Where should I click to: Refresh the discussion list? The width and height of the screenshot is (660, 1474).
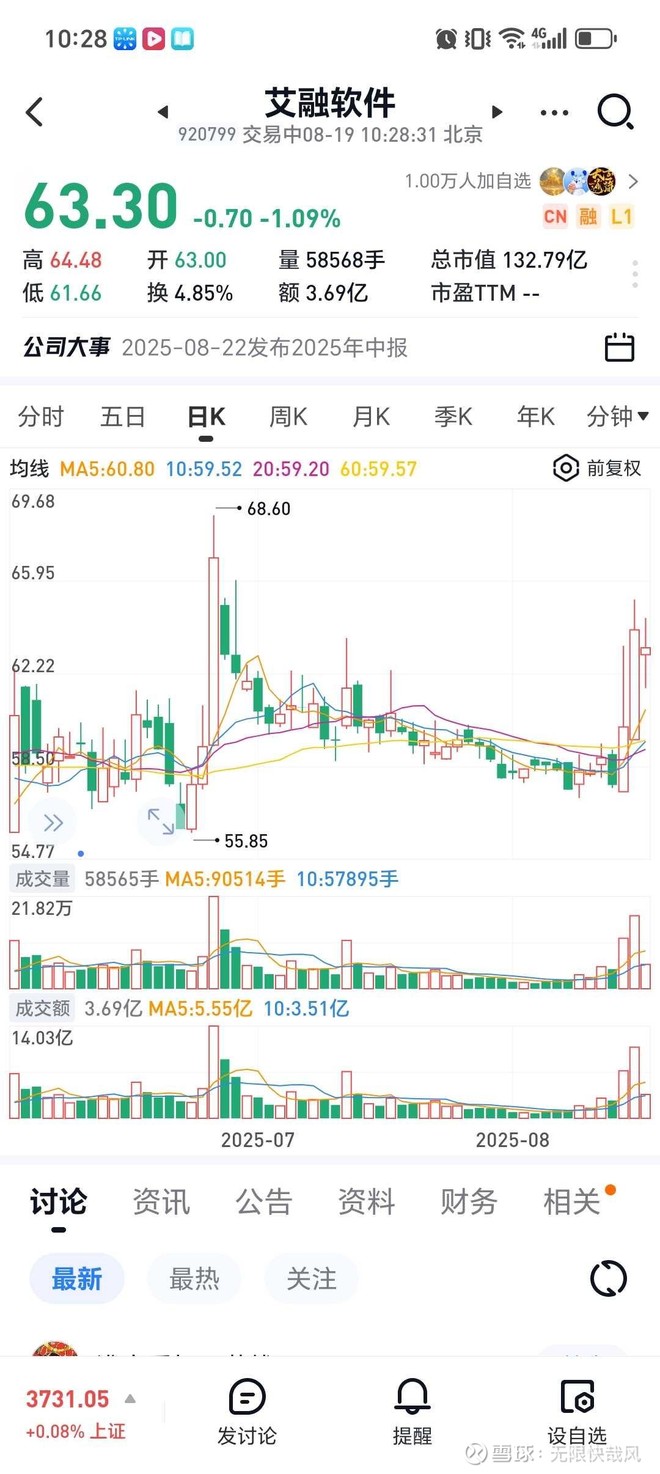tap(608, 1278)
